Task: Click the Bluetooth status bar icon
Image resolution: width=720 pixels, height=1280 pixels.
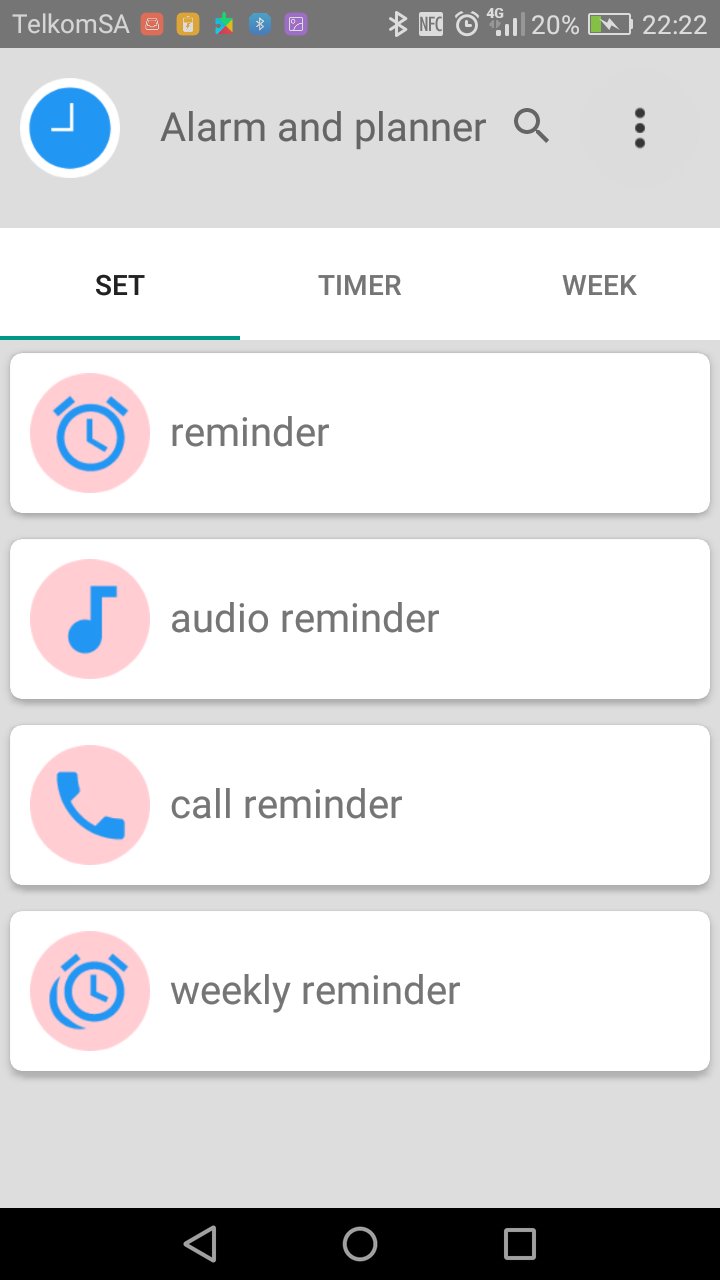Action: tap(397, 23)
